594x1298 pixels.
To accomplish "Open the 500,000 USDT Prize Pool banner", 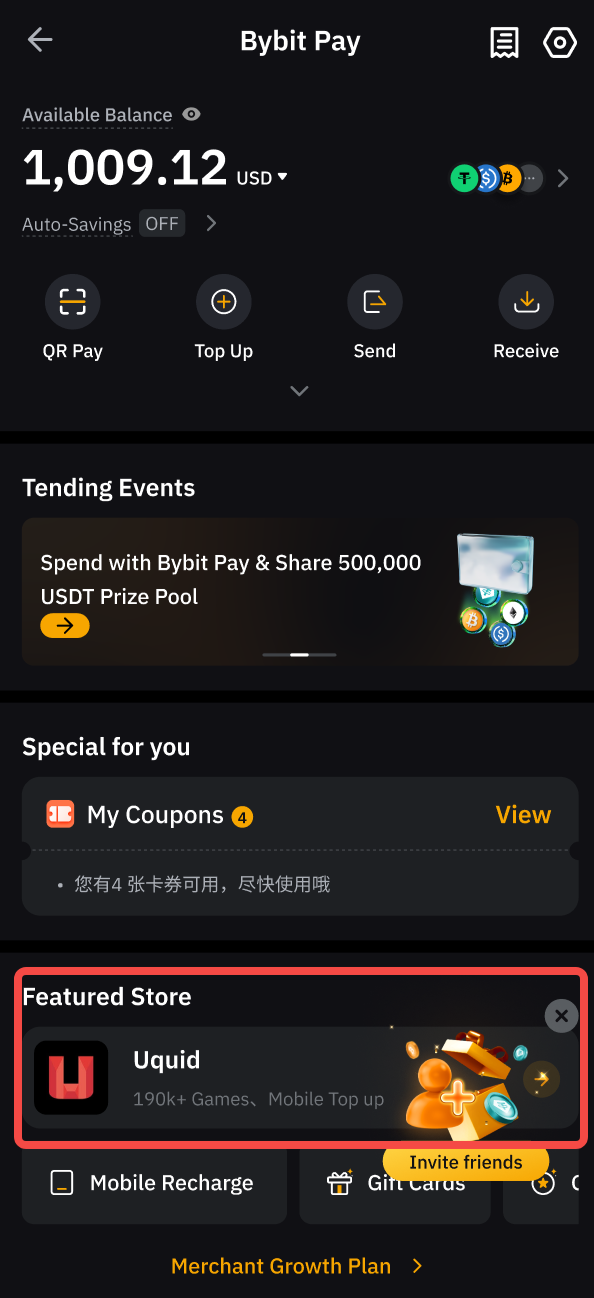I will coord(300,591).
